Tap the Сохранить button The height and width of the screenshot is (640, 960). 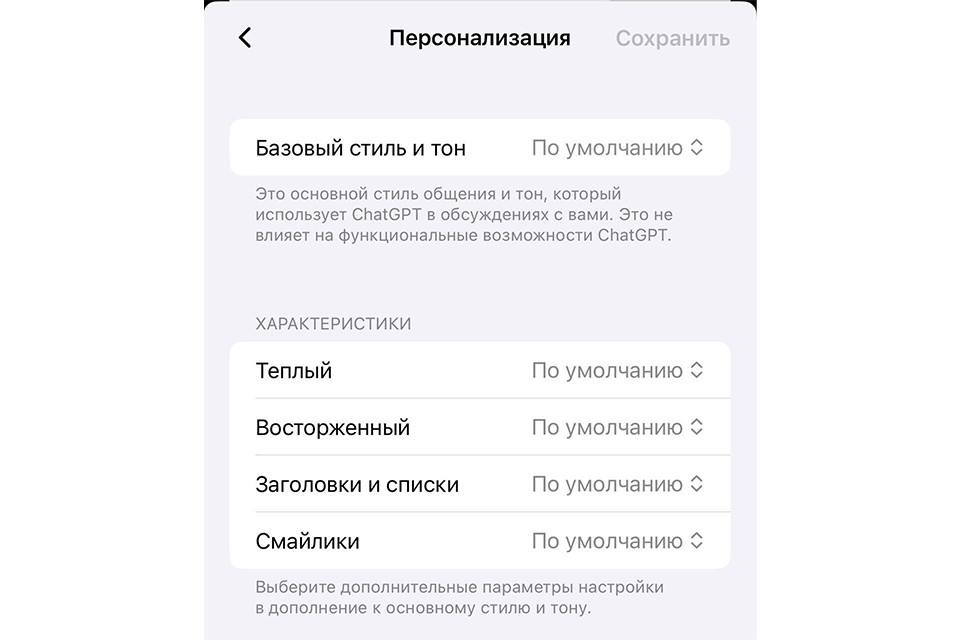point(672,38)
